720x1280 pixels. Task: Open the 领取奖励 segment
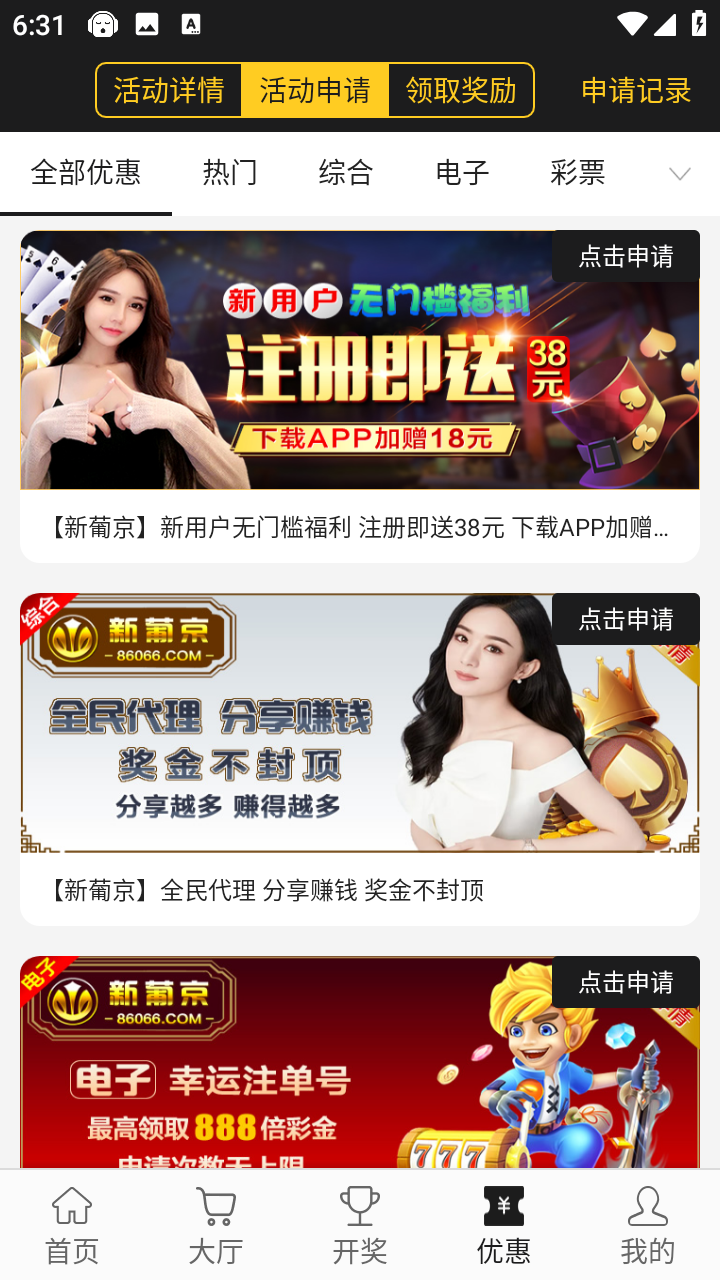click(x=461, y=90)
